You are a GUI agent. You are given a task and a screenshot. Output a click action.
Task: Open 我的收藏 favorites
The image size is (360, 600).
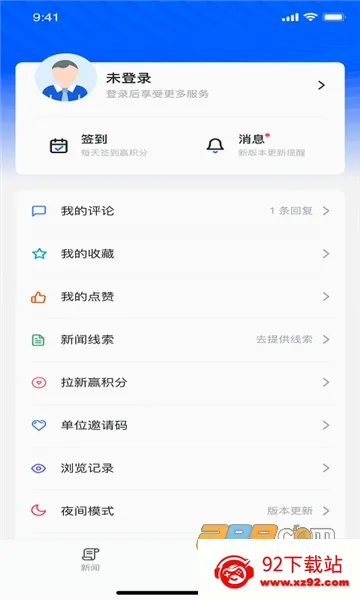180,254
